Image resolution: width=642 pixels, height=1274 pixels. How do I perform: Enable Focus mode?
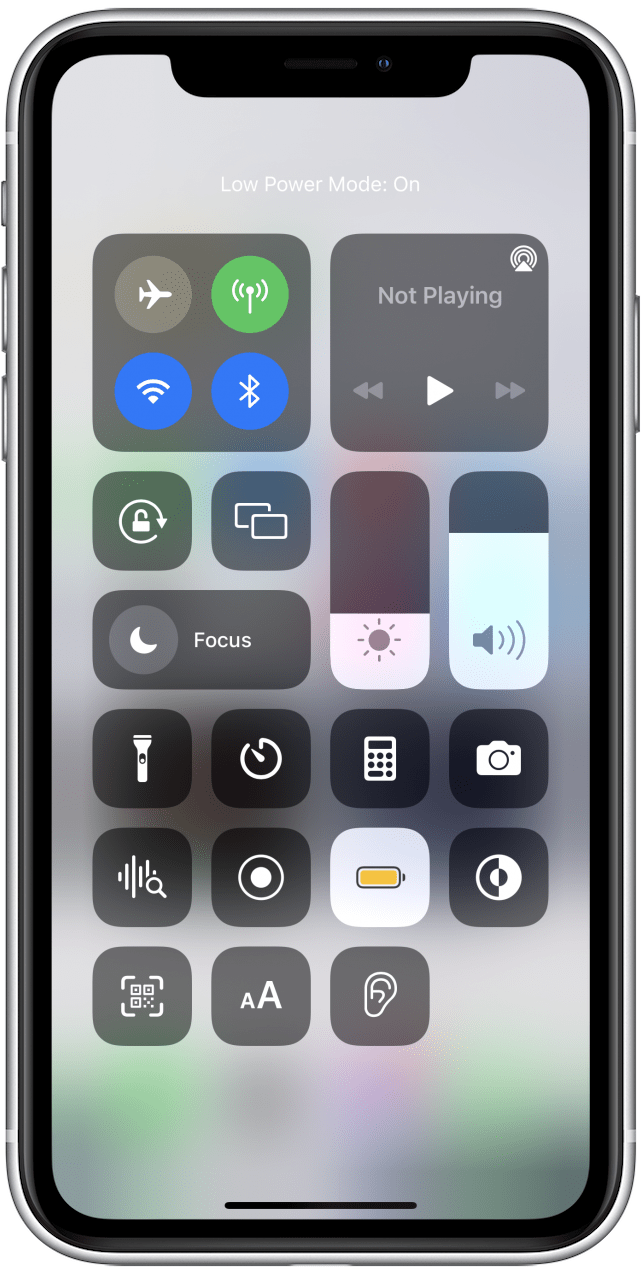(x=202, y=640)
